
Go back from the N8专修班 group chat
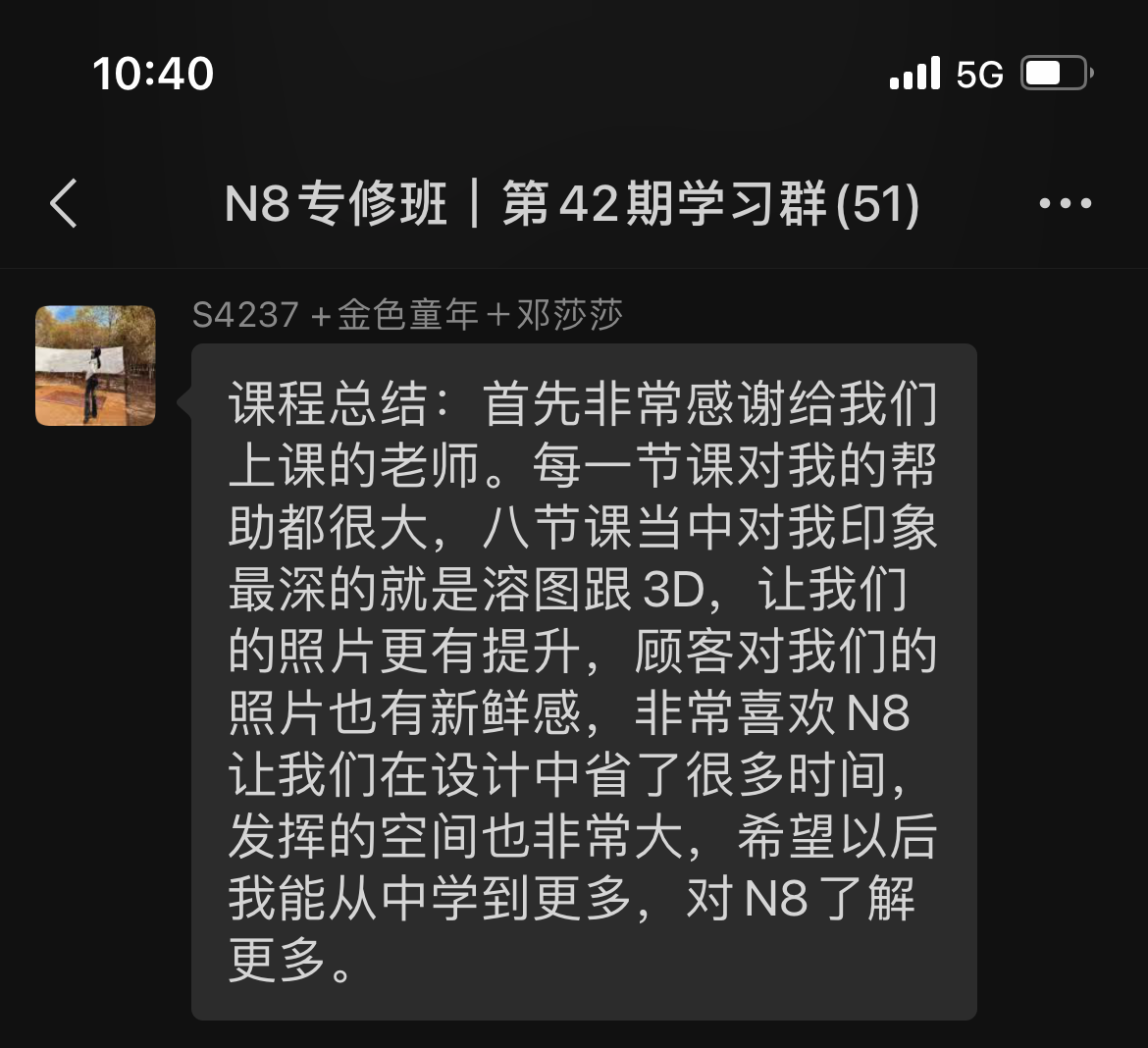point(64,204)
